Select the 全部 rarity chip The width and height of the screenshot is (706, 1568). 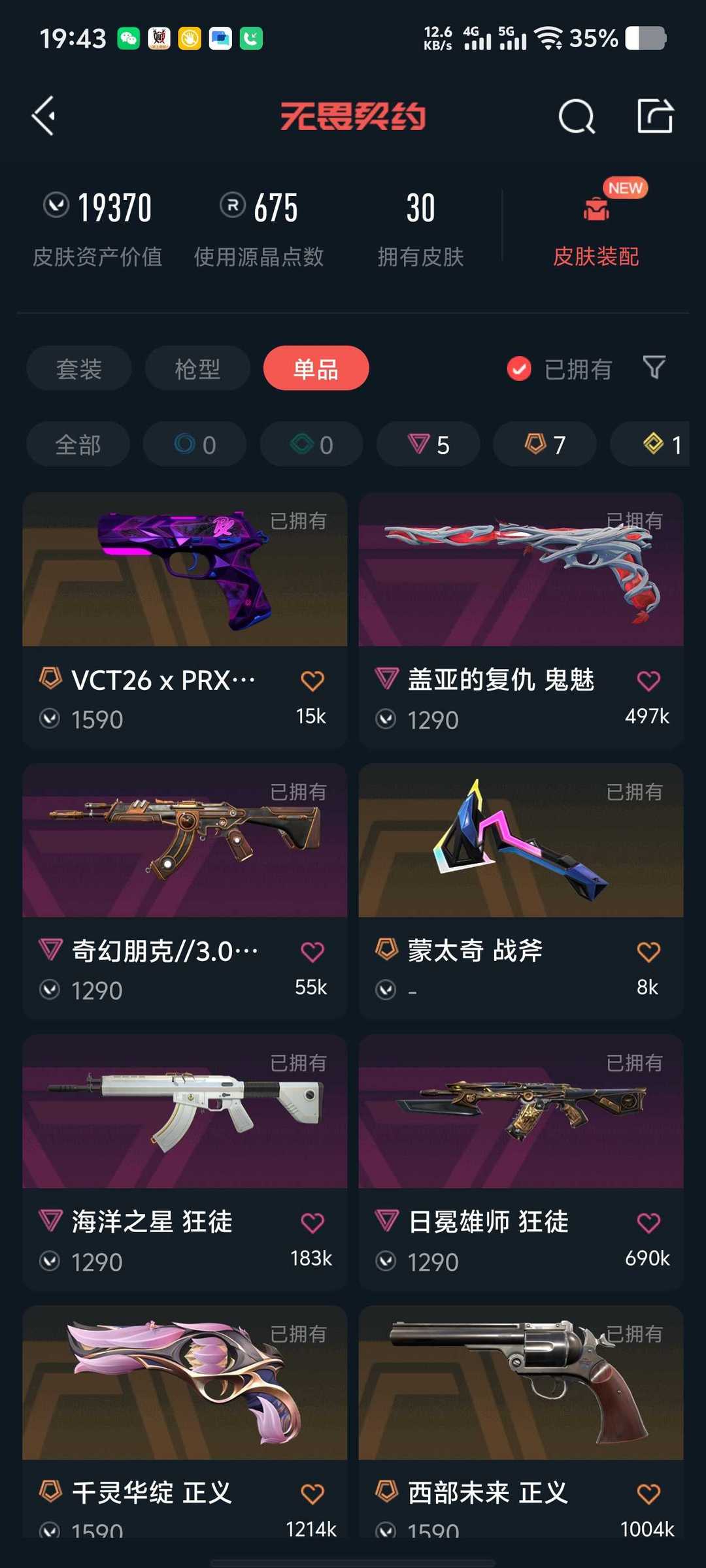pyautogui.click(x=78, y=445)
